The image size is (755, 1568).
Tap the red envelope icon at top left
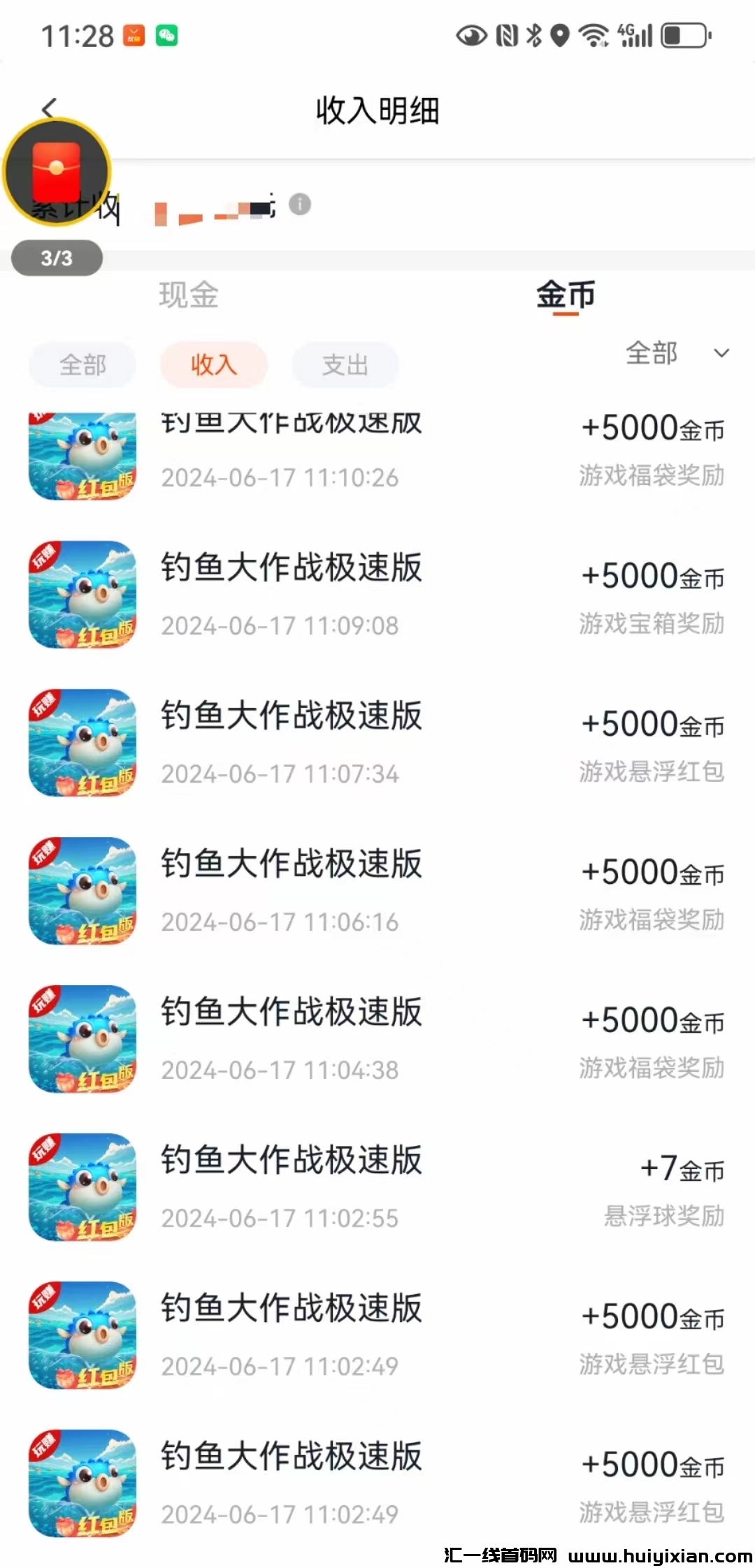56,171
